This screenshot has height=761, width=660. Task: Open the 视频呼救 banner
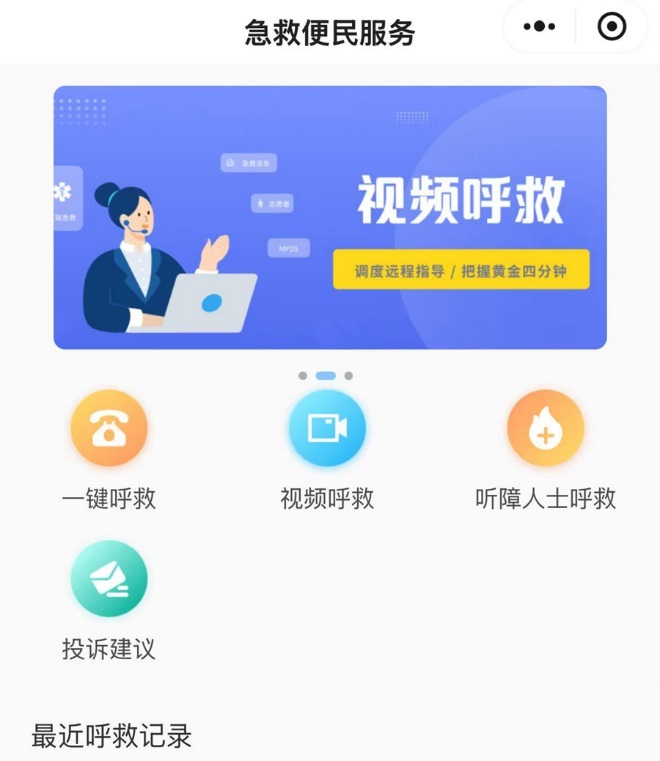coord(330,217)
